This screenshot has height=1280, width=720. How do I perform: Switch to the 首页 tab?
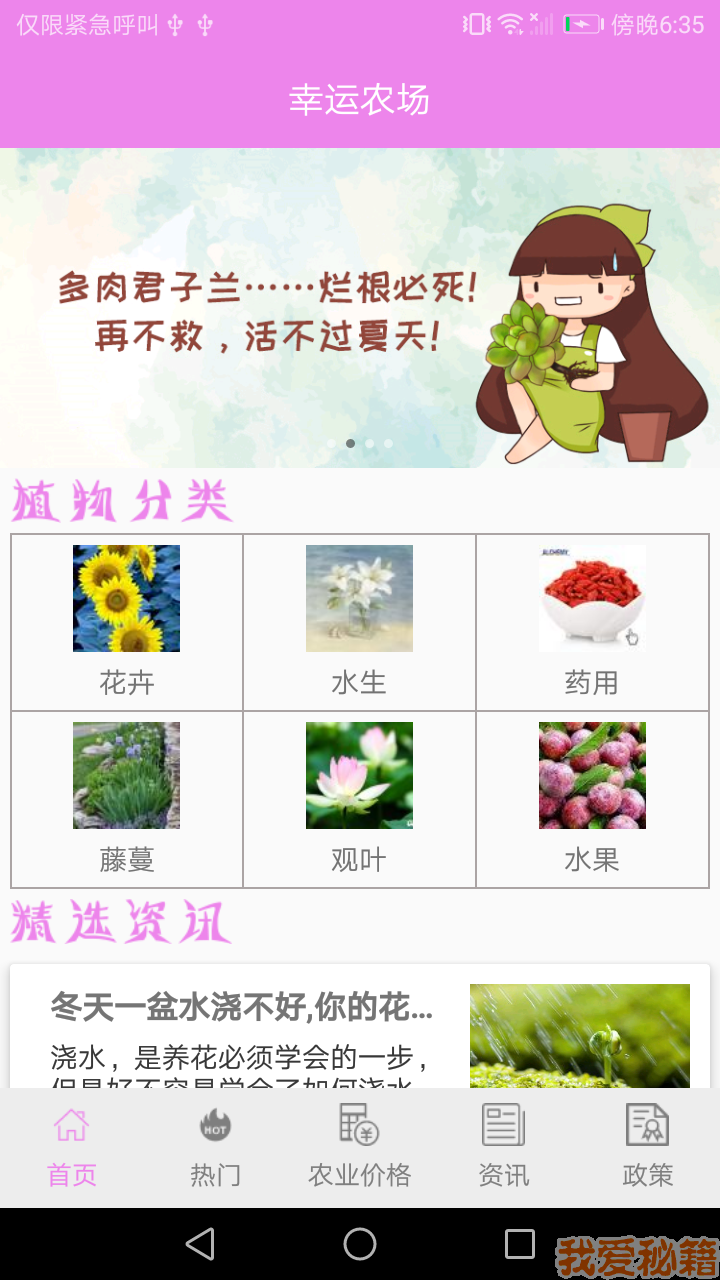pos(72,1148)
